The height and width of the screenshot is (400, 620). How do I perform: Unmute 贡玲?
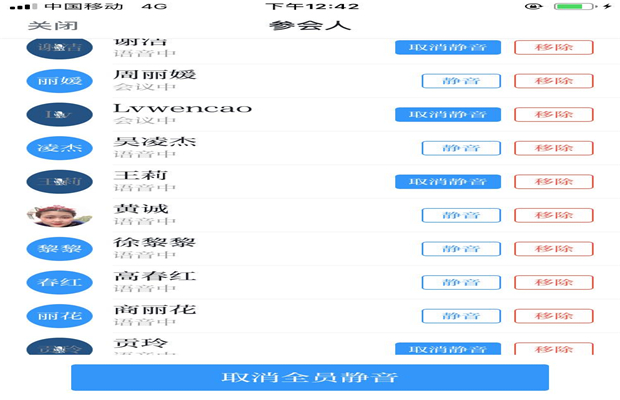pyautogui.click(x=447, y=349)
